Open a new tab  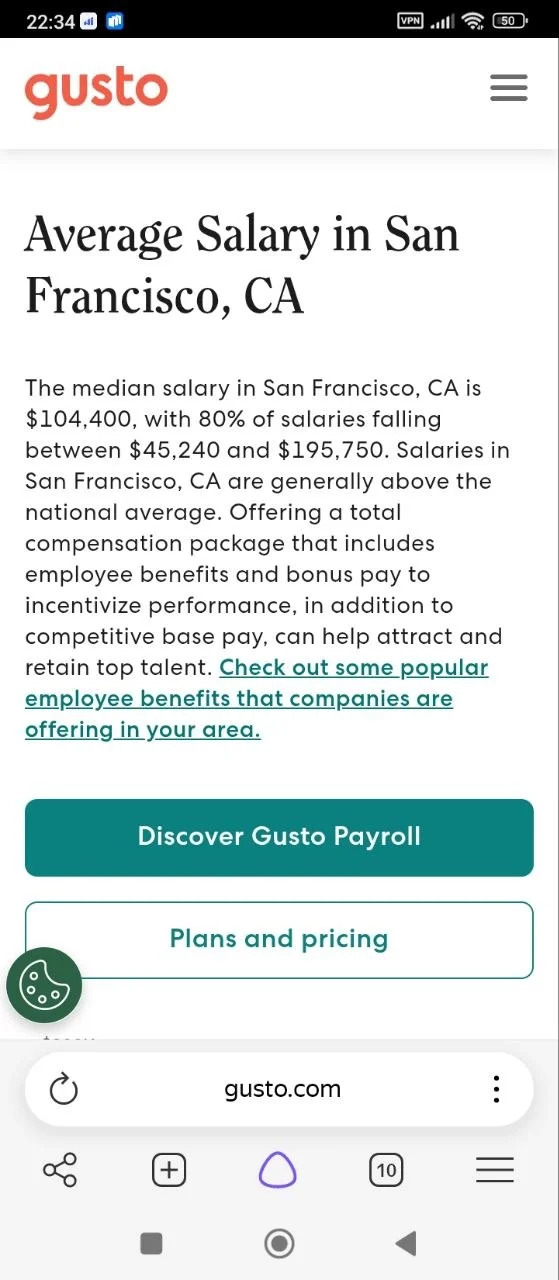tap(169, 1169)
